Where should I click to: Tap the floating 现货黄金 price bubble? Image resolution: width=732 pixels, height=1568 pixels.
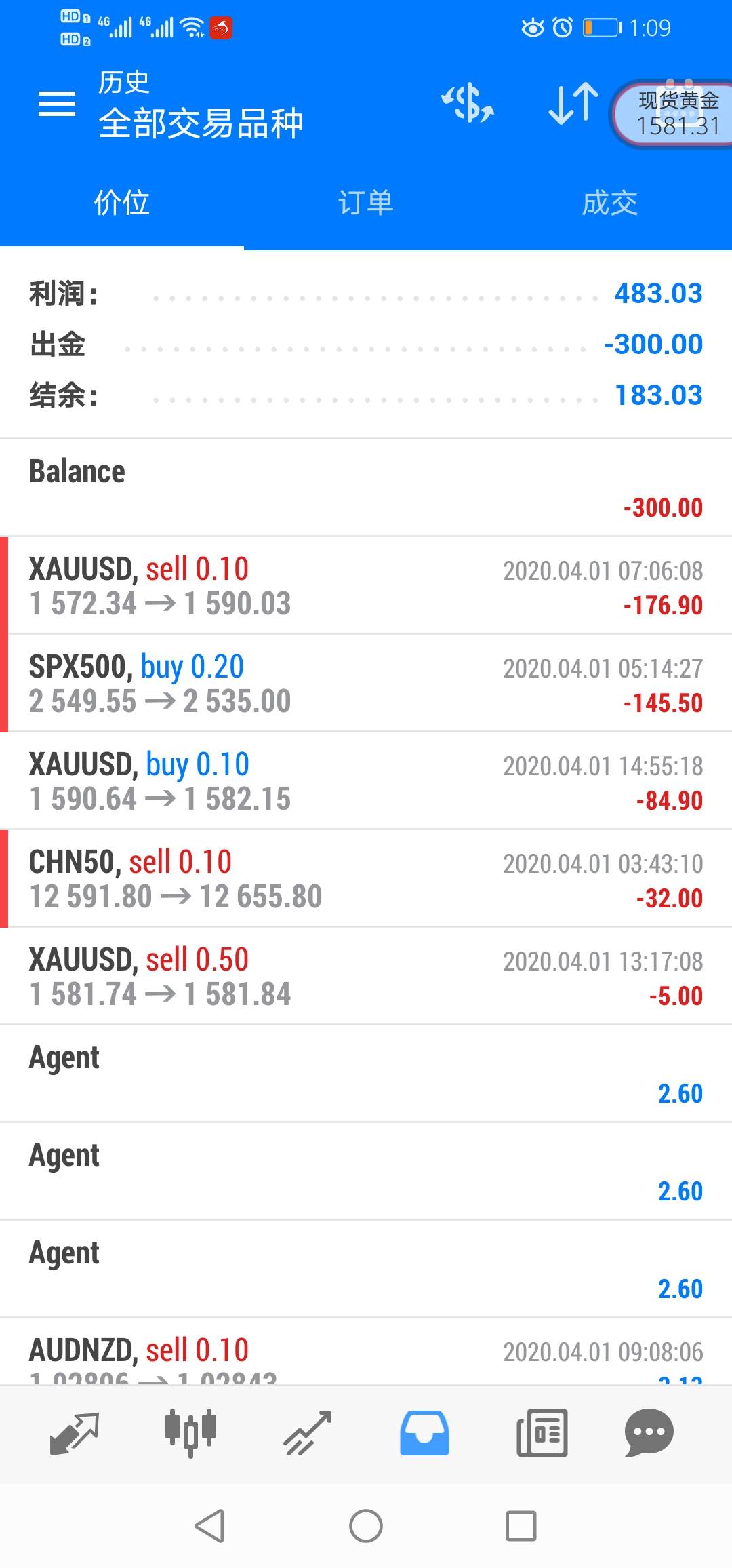click(675, 114)
